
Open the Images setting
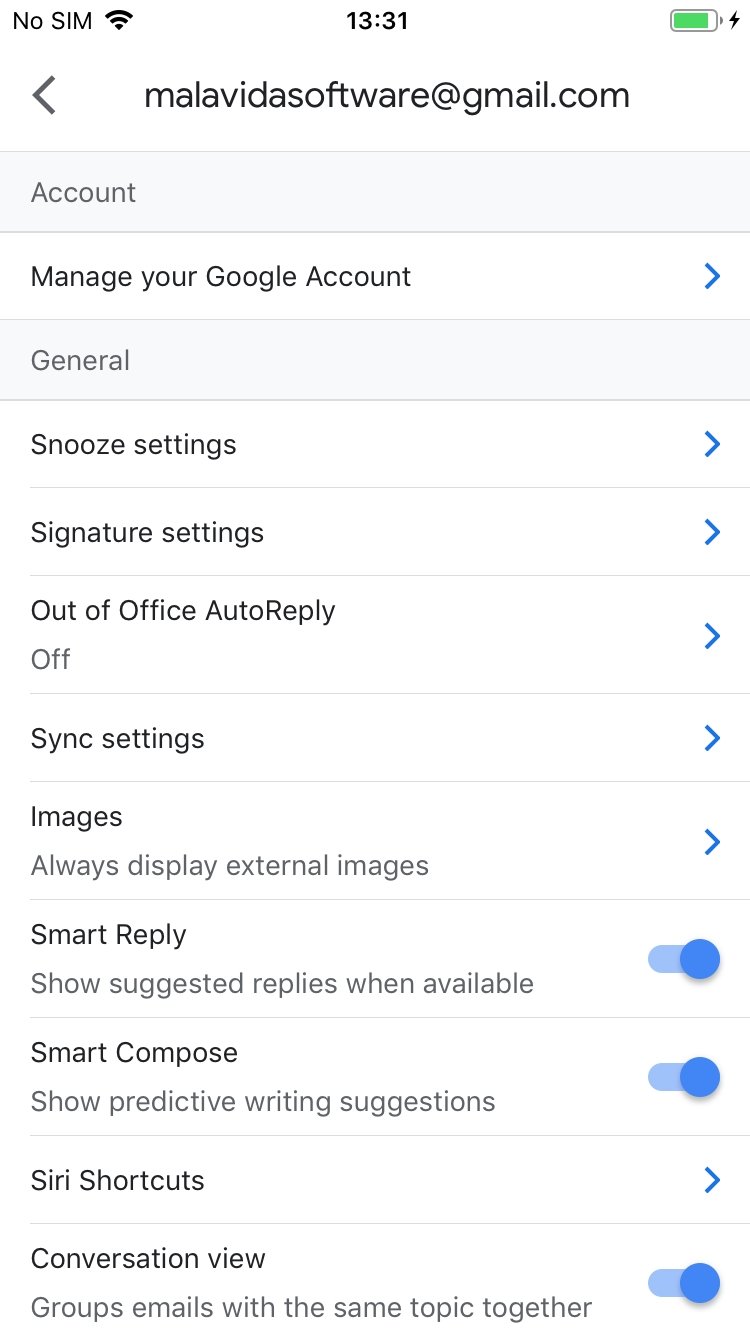(x=375, y=841)
